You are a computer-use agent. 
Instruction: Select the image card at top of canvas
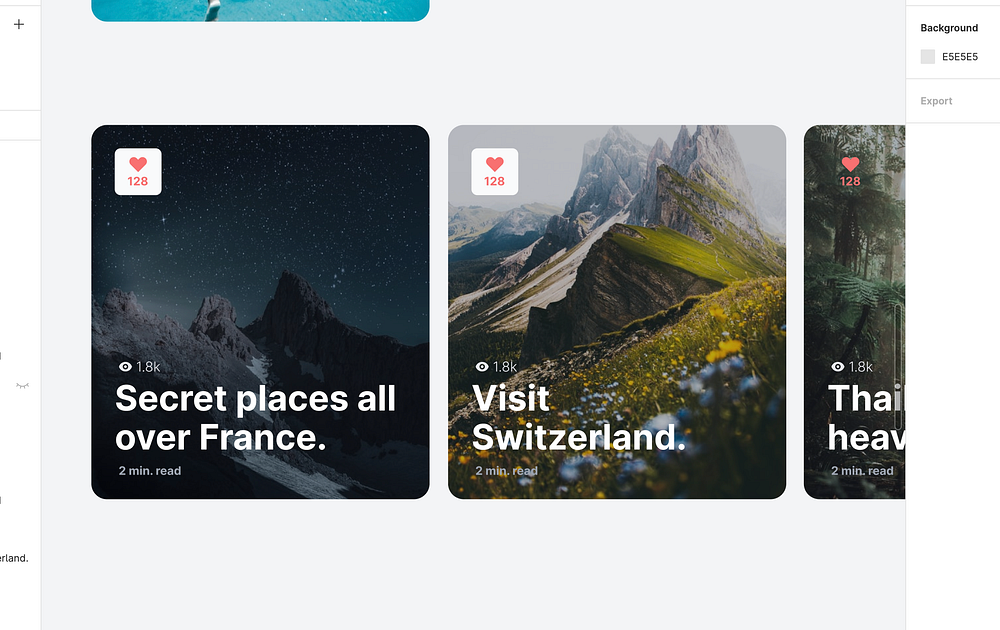(260, 9)
